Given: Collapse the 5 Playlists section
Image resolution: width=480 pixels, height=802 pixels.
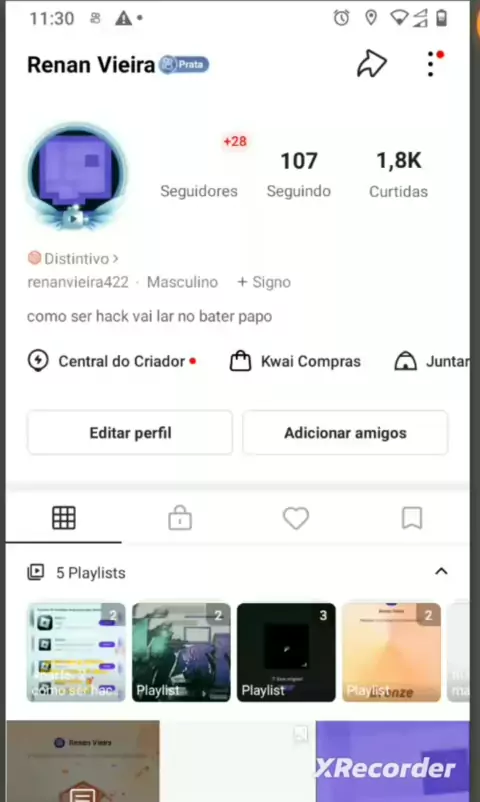Looking at the screenshot, I should coord(441,572).
